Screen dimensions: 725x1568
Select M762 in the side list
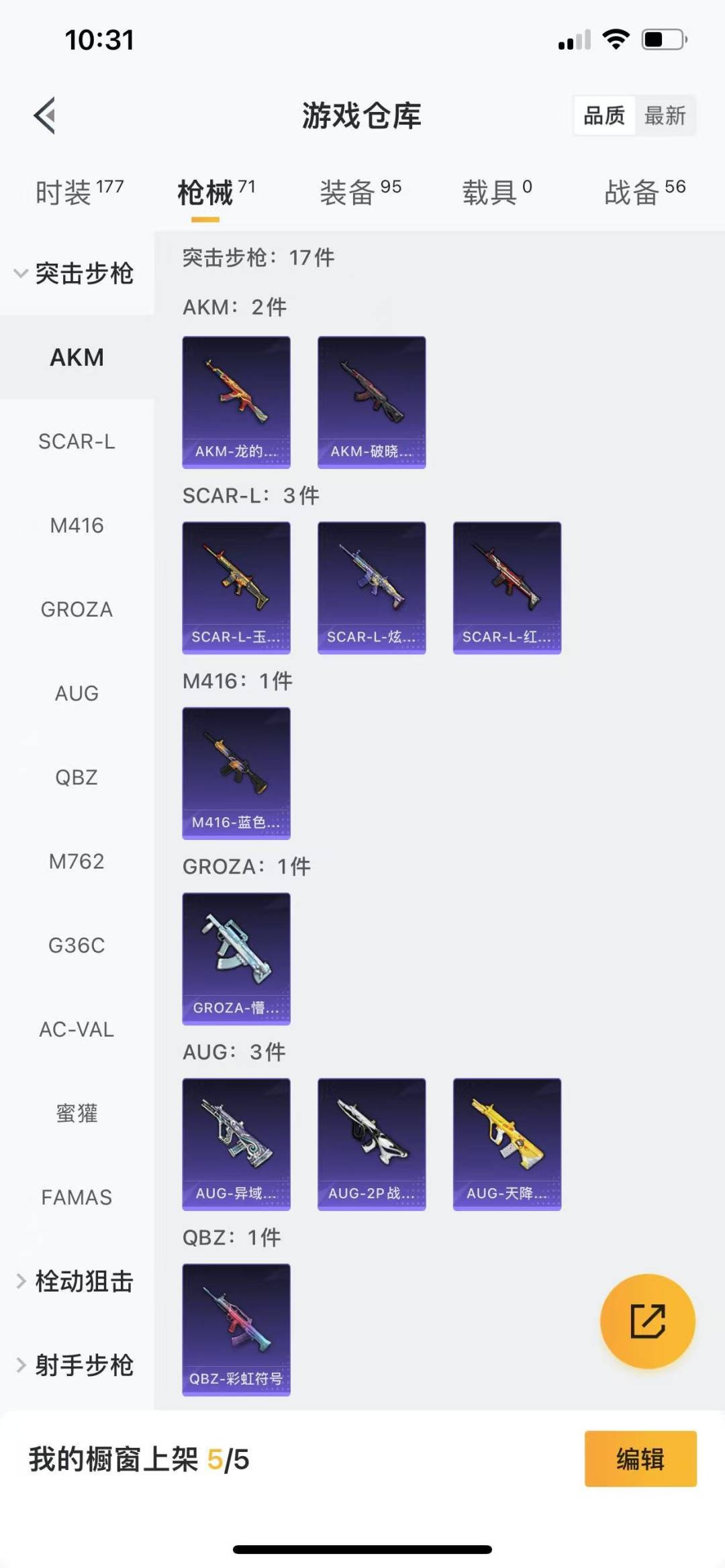pos(77,861)
